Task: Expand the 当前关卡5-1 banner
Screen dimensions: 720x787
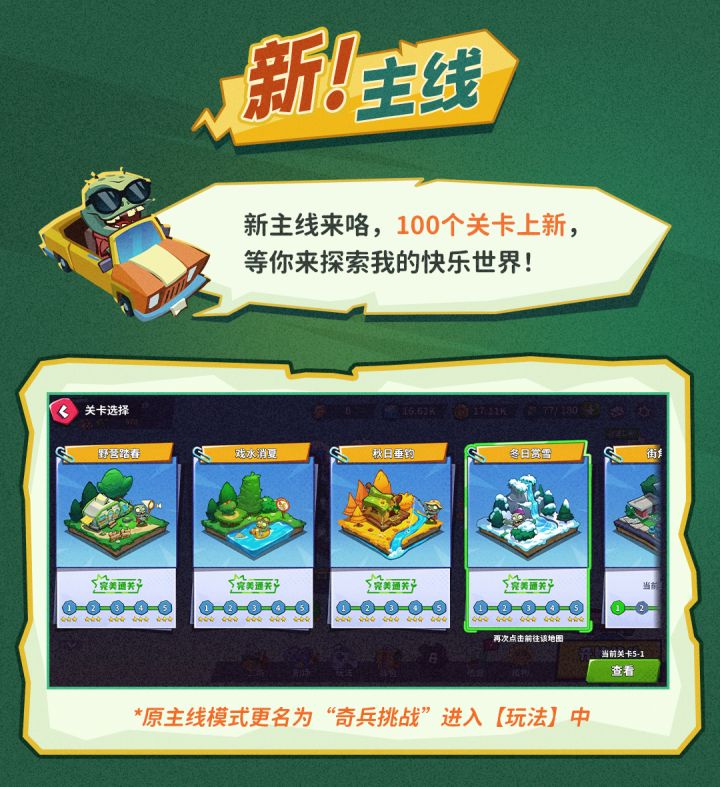Action: pyautogui.click(x=625, y=655)
